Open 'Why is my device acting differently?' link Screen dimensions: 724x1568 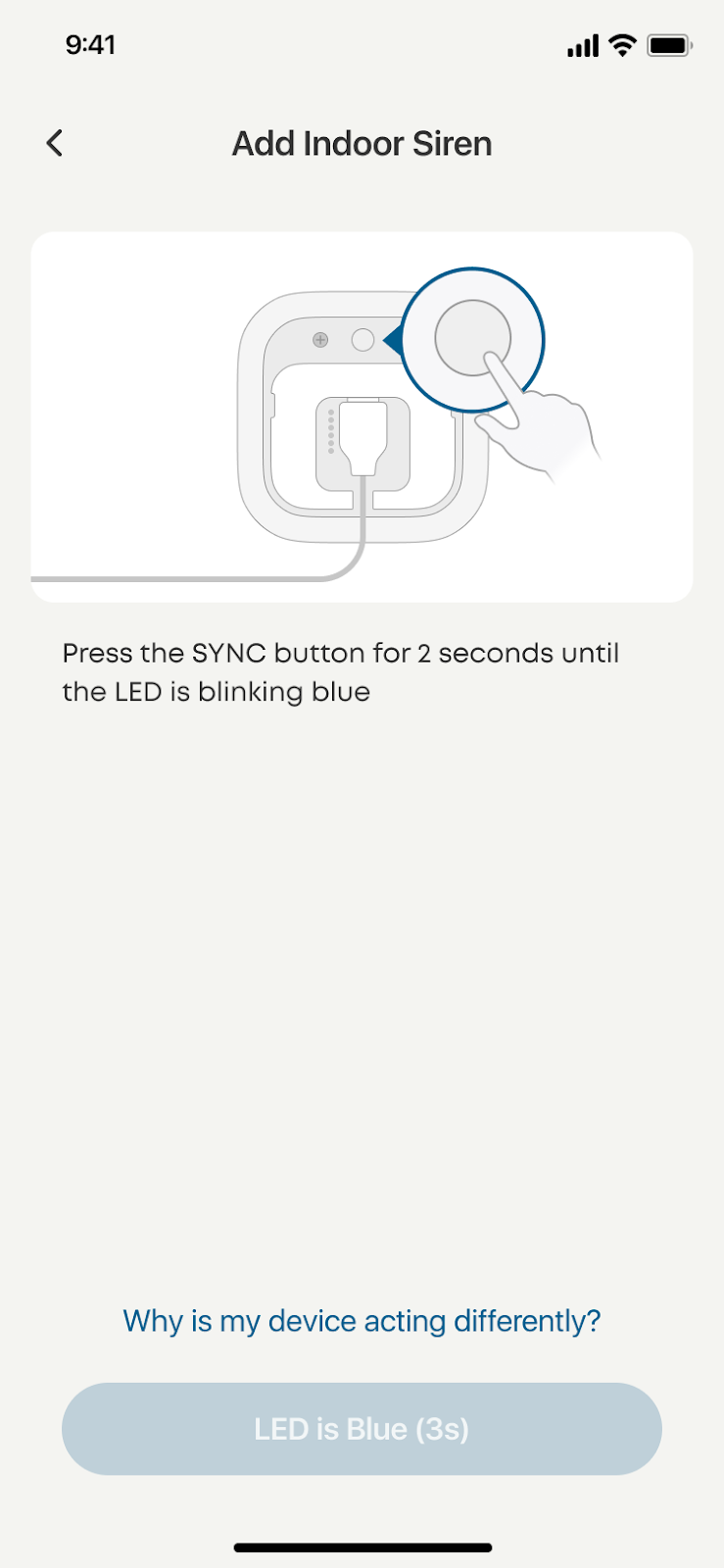[362, 1321]
